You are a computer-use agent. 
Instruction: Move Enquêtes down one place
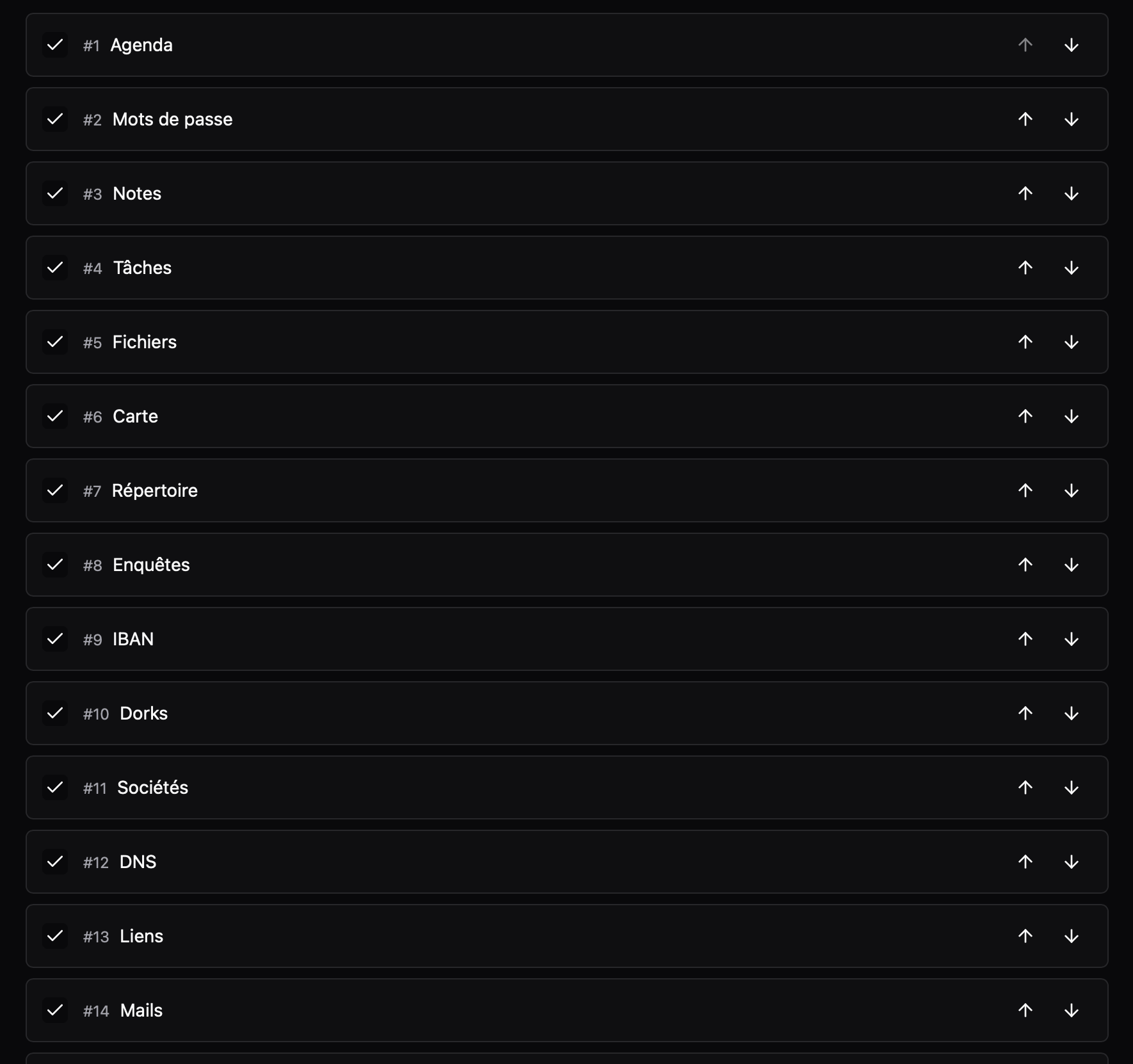(x=1072, y=565)
